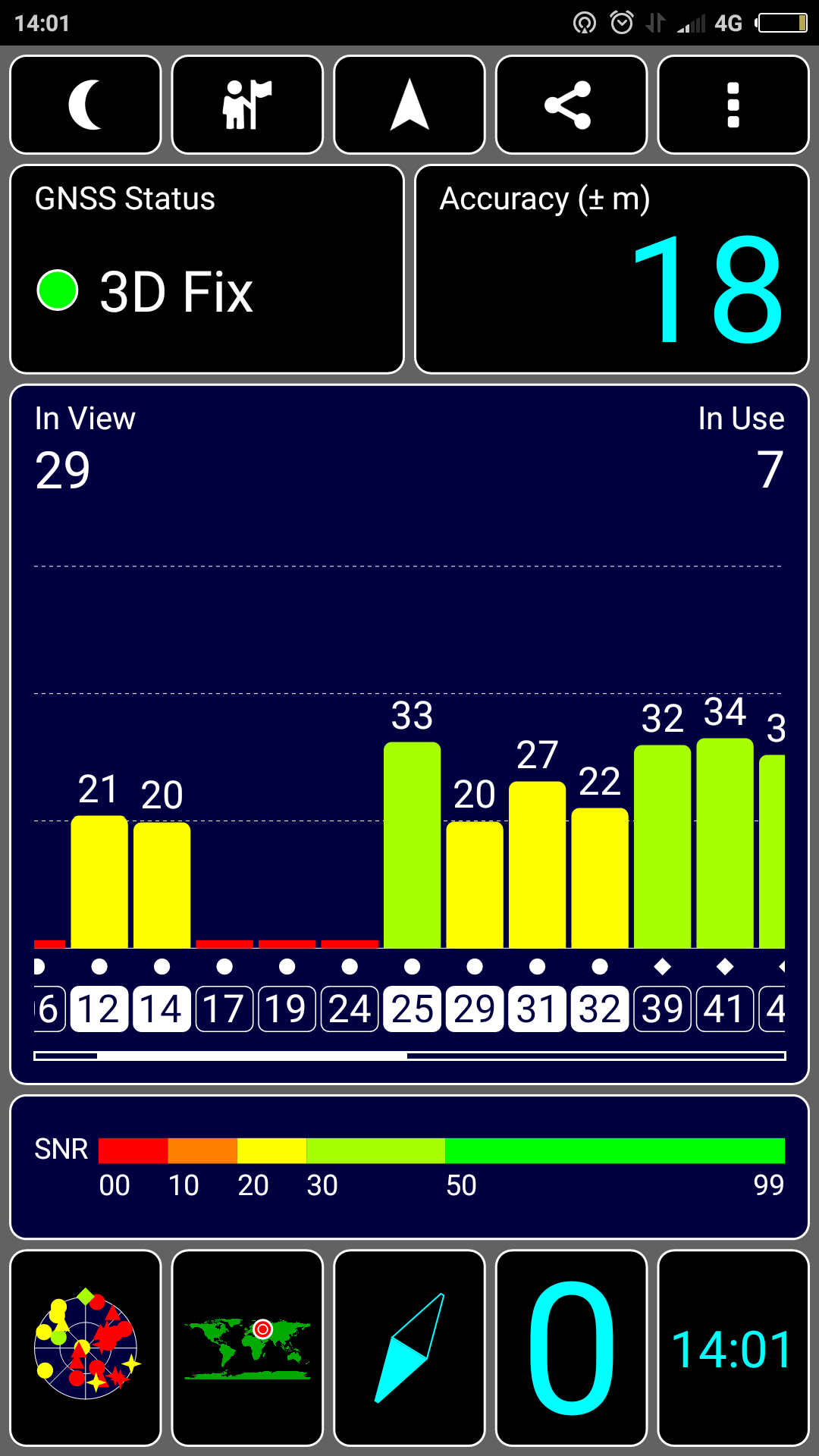
Task: Open the world map tile
Action: (x=247, y=1348)
